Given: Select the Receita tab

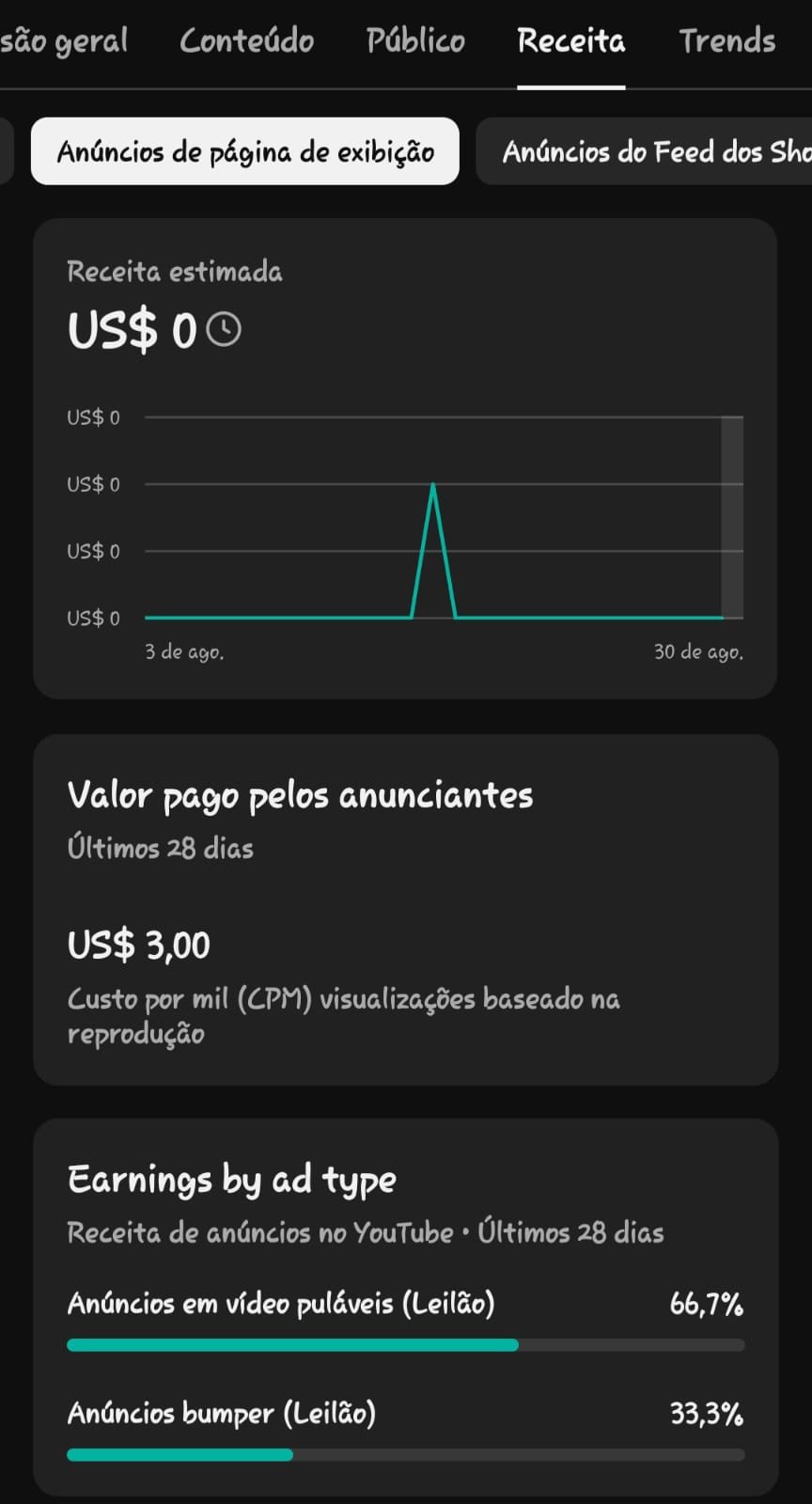Looking at the screenshot, I should tap(570, 41).
